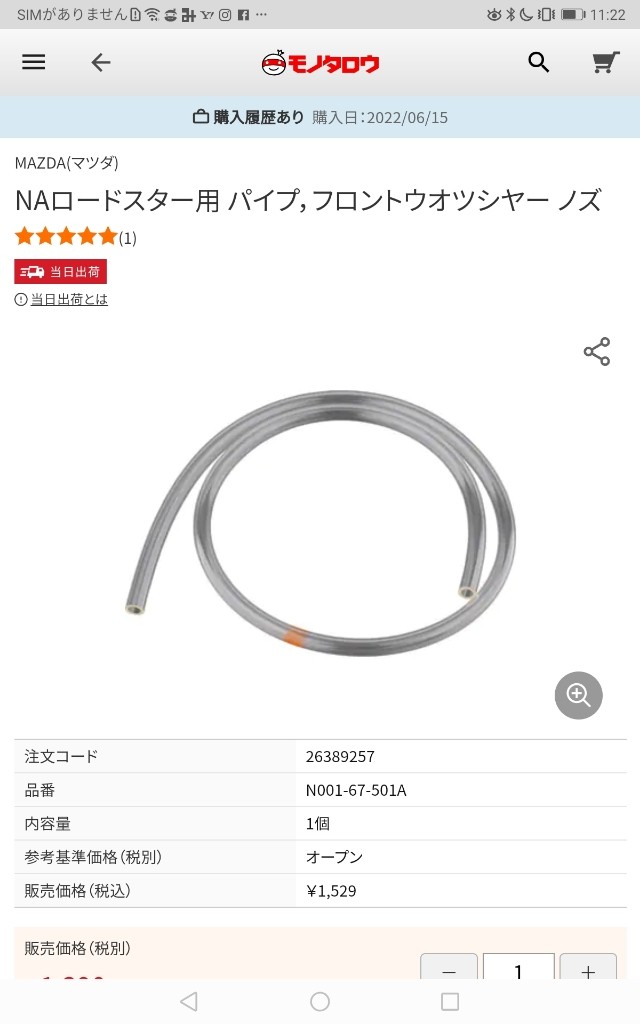640x1024 pixels.
Task: Decrease quantity with the minus button
Action: pyautogui.click(x=449, y=967)
